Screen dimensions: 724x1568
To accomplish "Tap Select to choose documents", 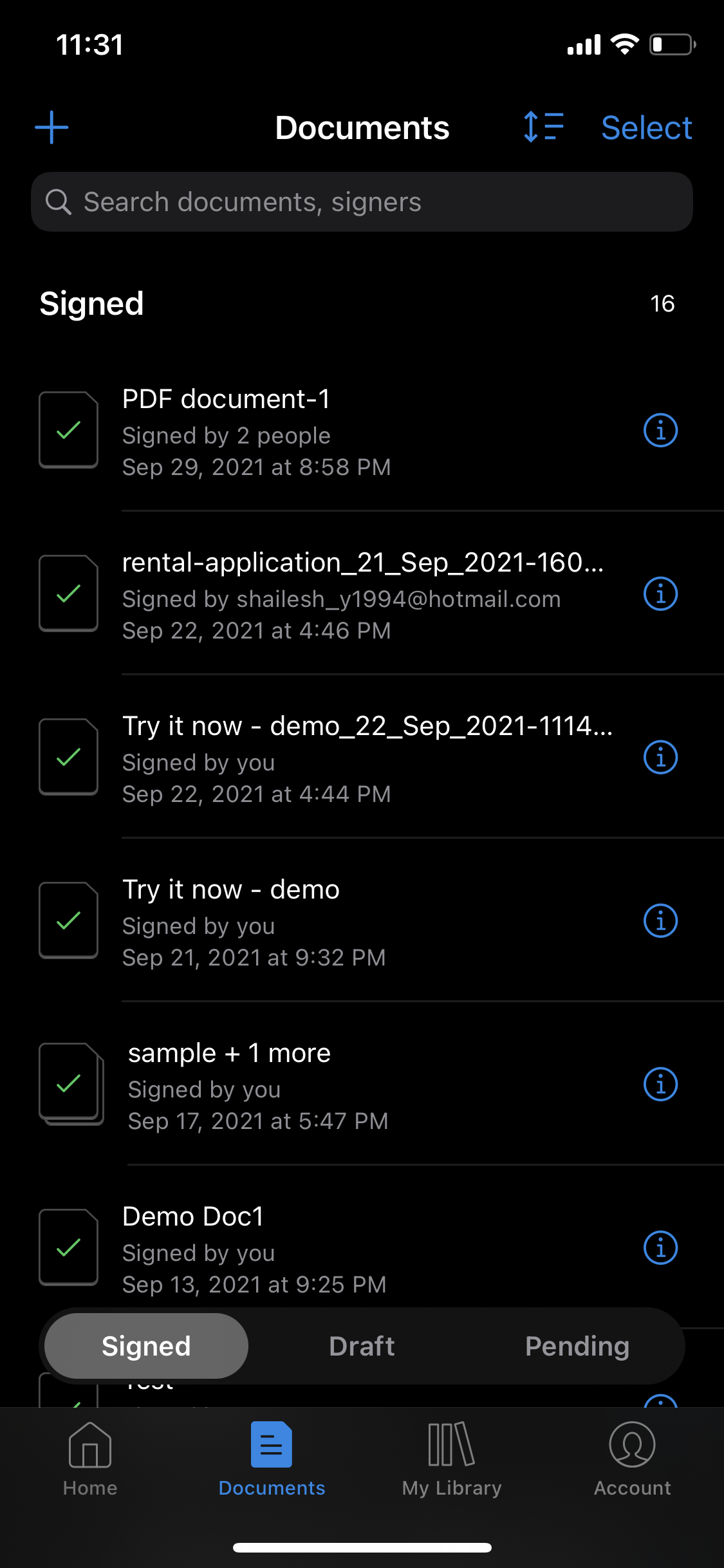I will [647, 127].
